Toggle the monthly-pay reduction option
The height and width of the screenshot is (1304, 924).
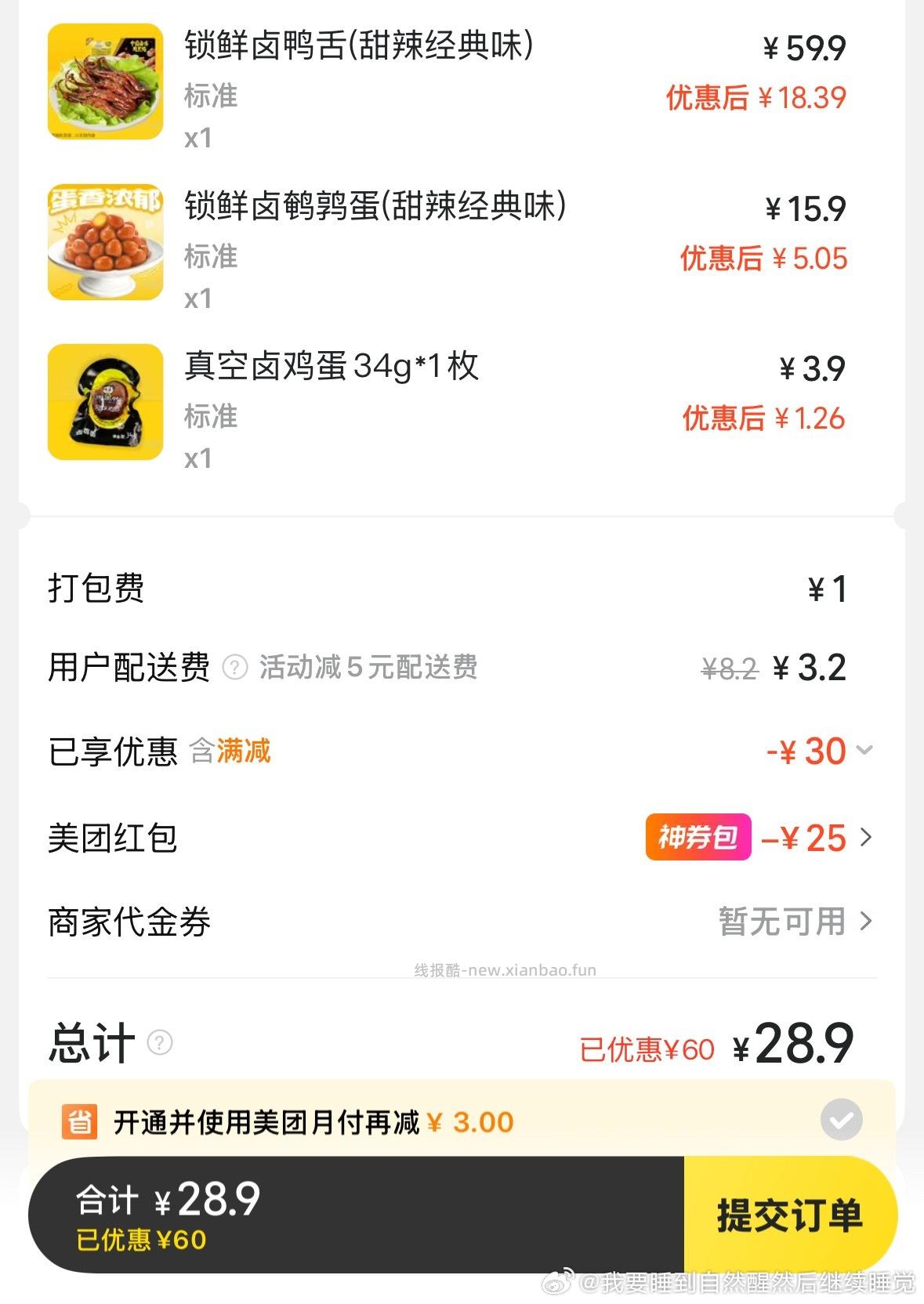point(842,1121)
